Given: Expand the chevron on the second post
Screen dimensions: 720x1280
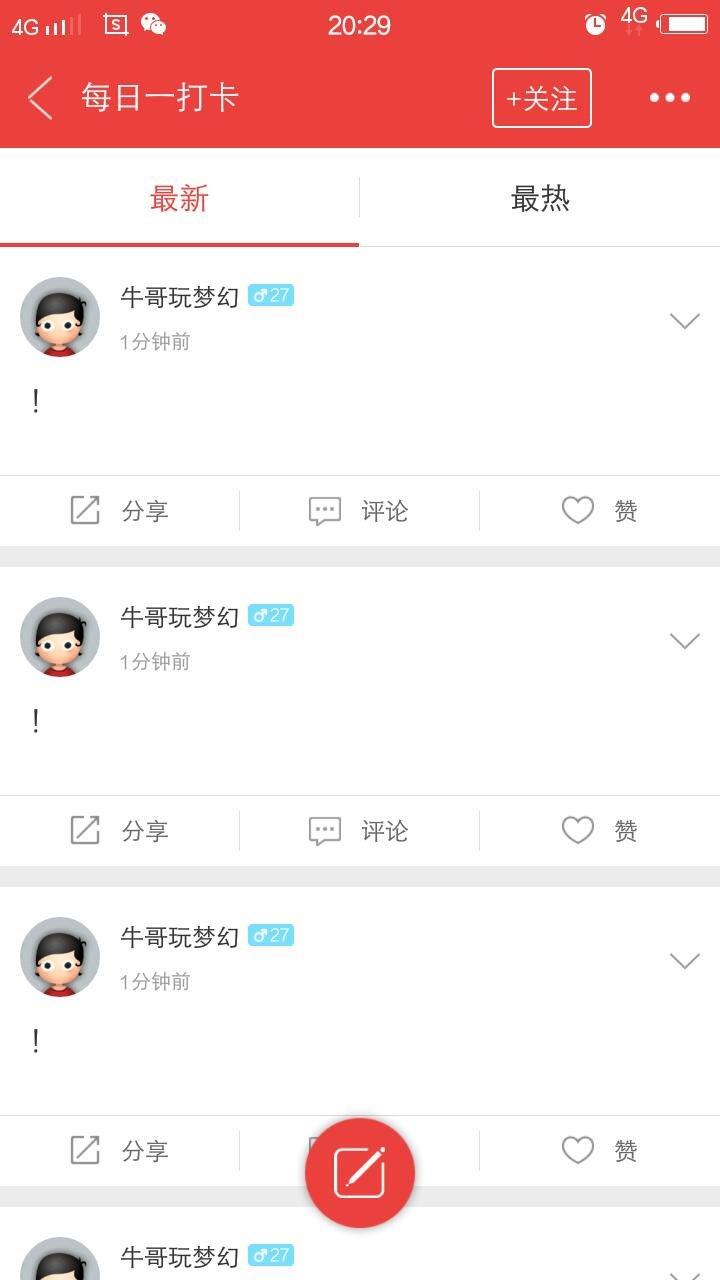Looking at the screenshot, I should click(684, 640).
